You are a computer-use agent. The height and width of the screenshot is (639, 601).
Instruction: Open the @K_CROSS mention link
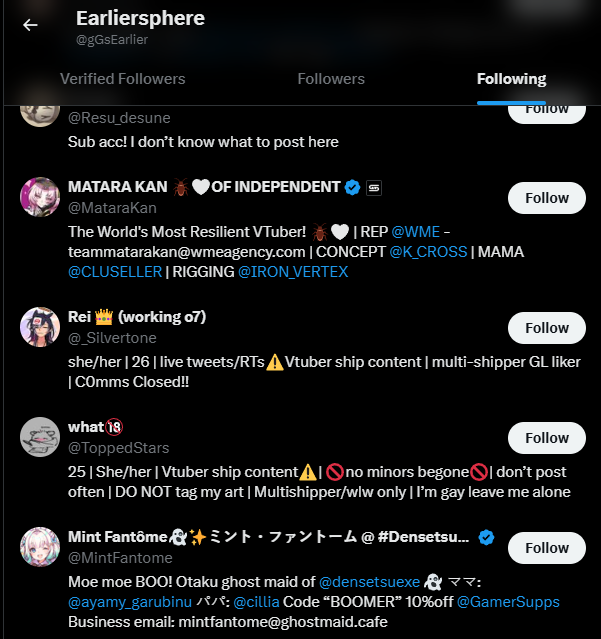click(x=428, y=251)
